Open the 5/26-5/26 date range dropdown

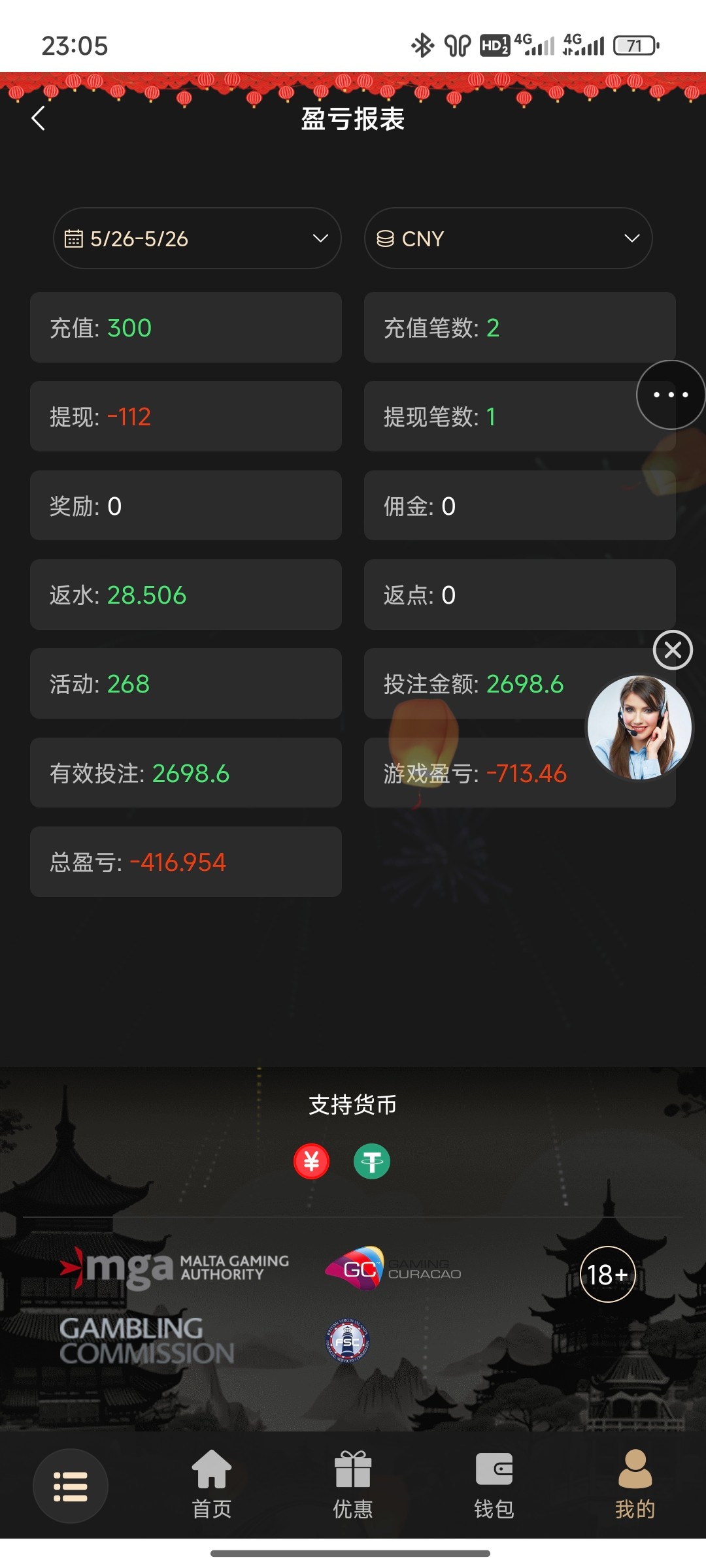tap(197, 238)
